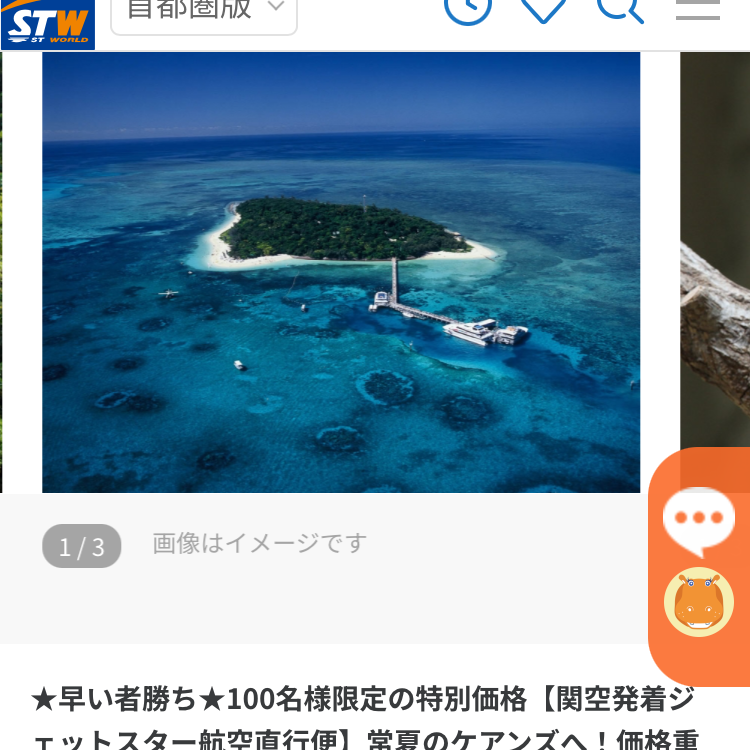Image resolution: width=750 pixels, height=750 pixels.
Task: Open the Green Island tour photo
Action: click(341, 272)
